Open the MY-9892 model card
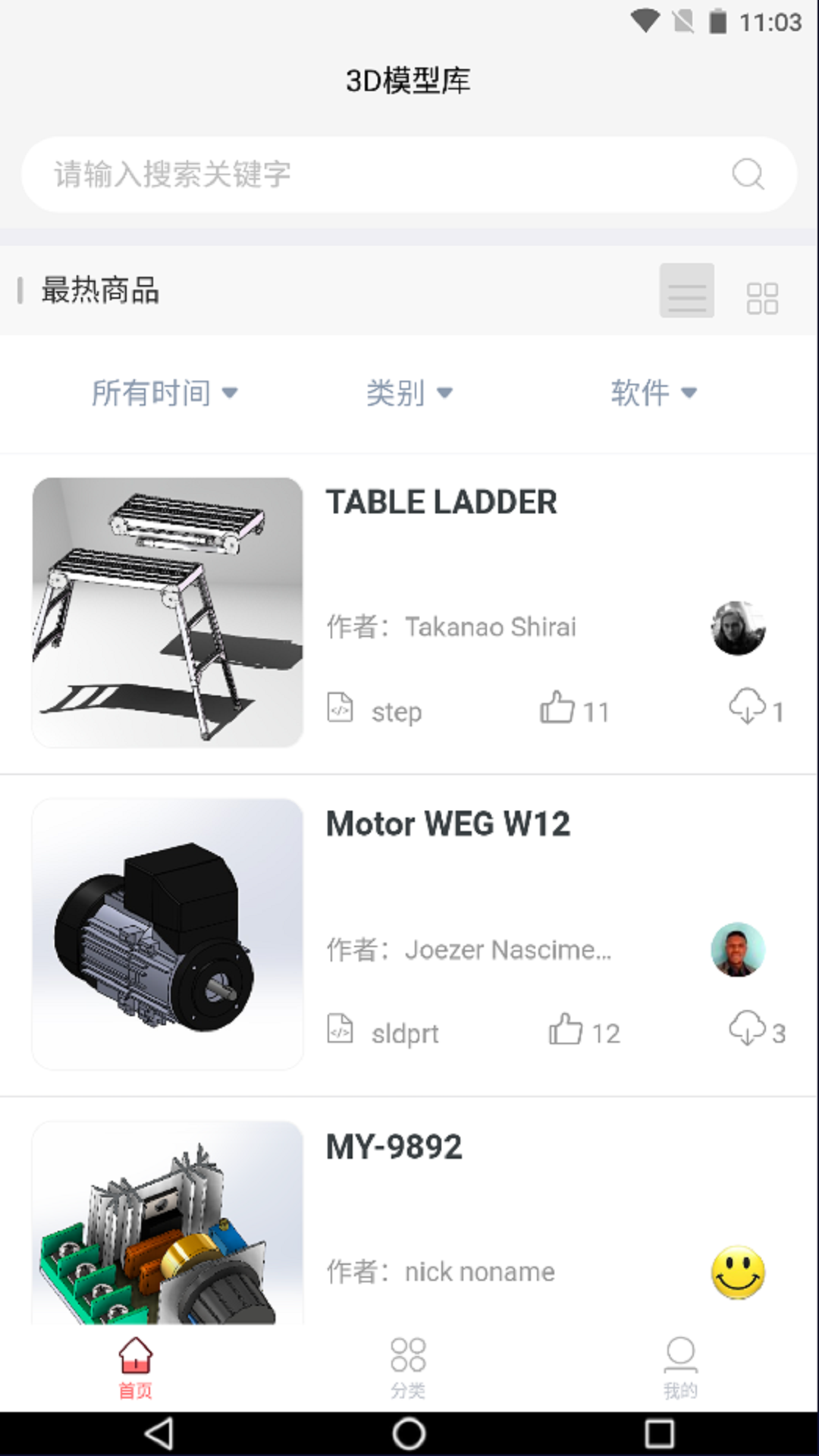The width and height of the screenshot is (819, 1456). (394, 1147)
